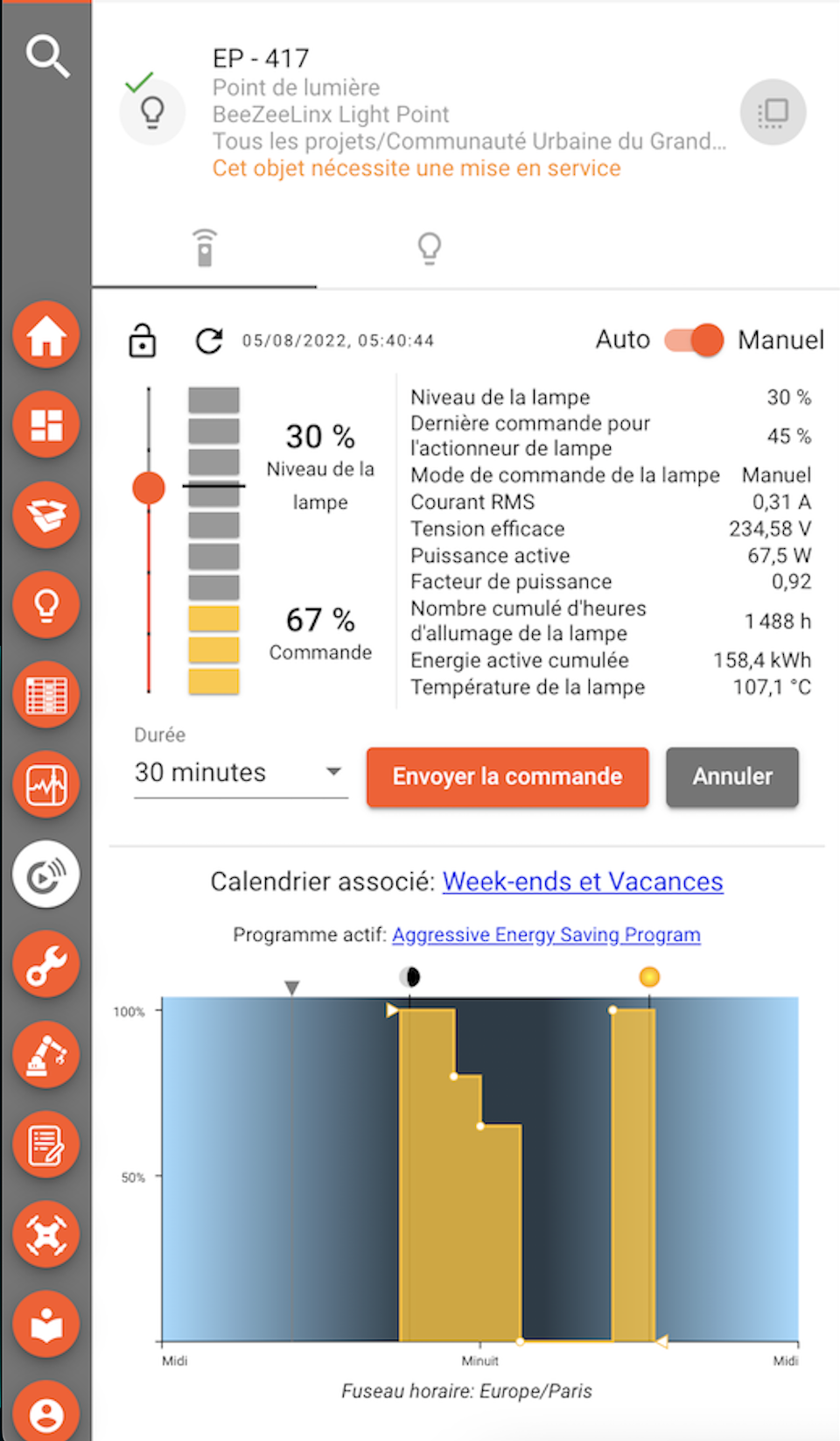
Task: Open the user profile icon
Action: click(x=46, y=1411)
